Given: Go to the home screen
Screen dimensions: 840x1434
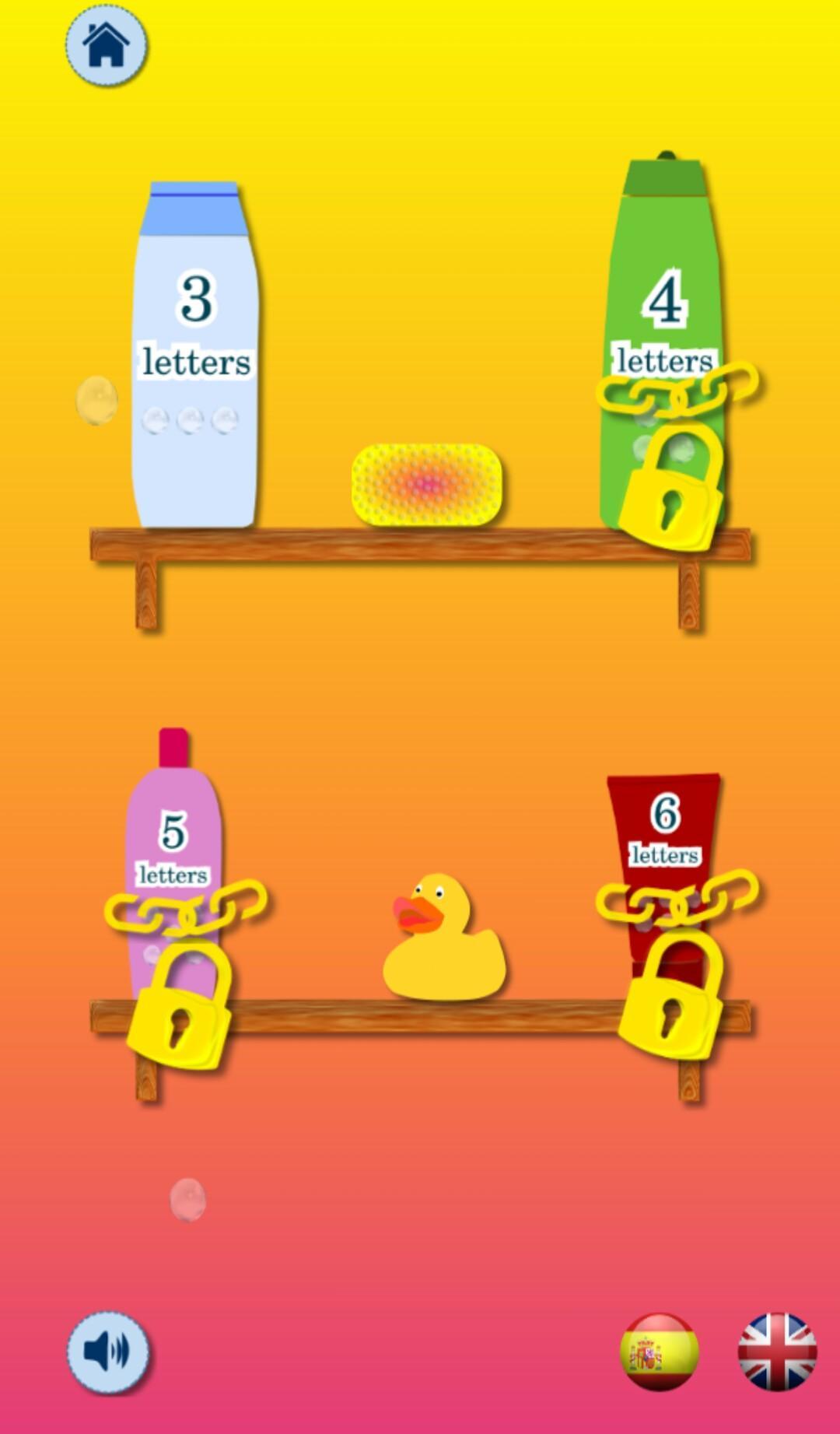Looking at the screenshot, I should tap(106, 46).
